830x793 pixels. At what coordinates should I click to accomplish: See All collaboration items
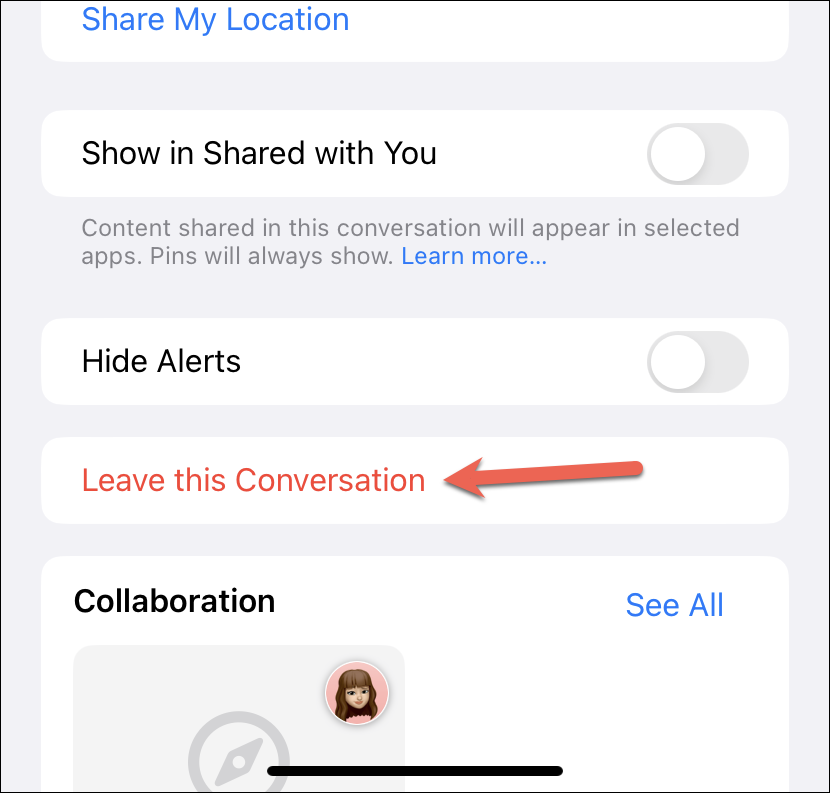(x=674, y=605)
